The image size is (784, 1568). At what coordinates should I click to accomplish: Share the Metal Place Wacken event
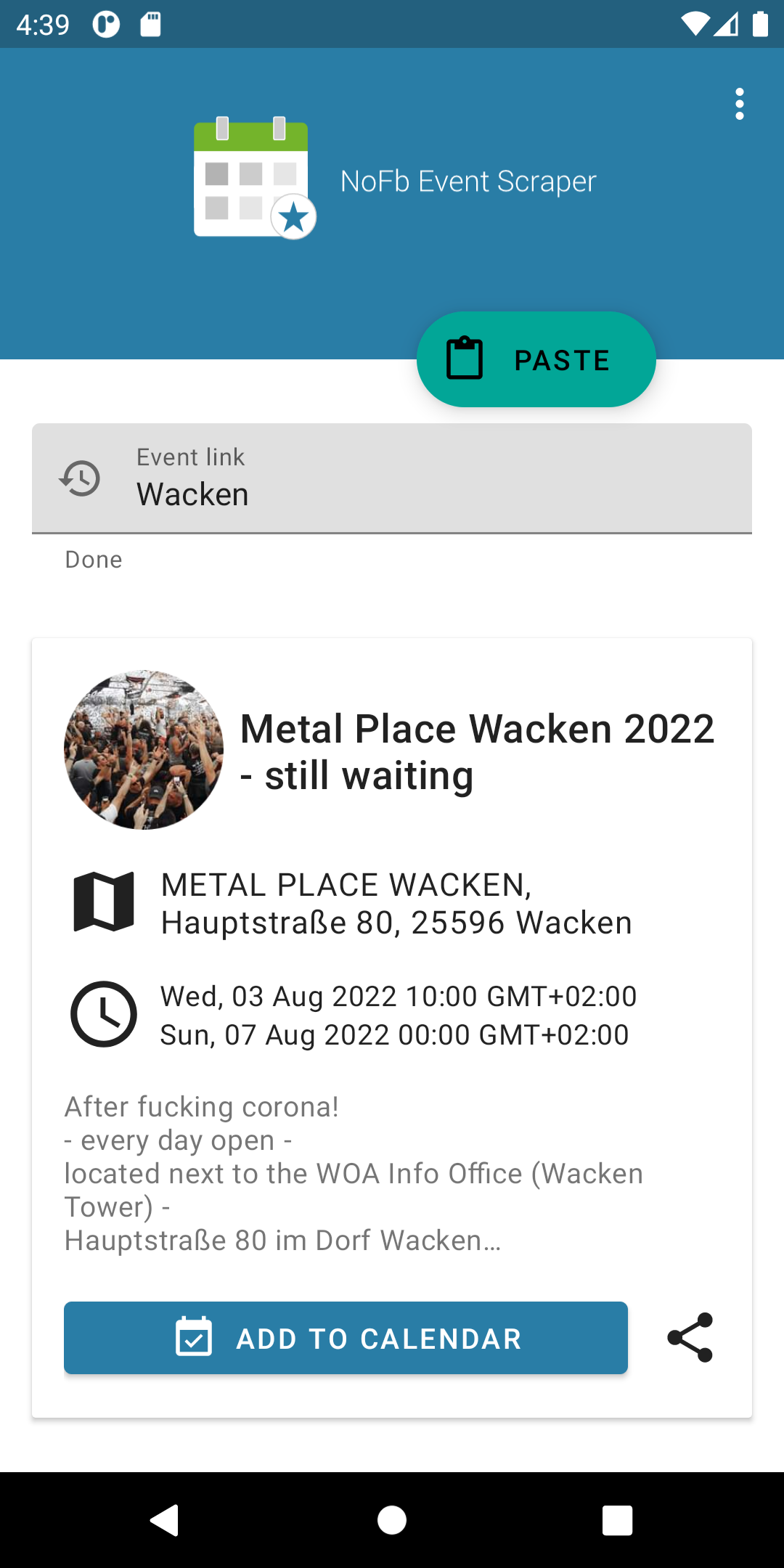pyautogui.click(x=690, y=1337)
